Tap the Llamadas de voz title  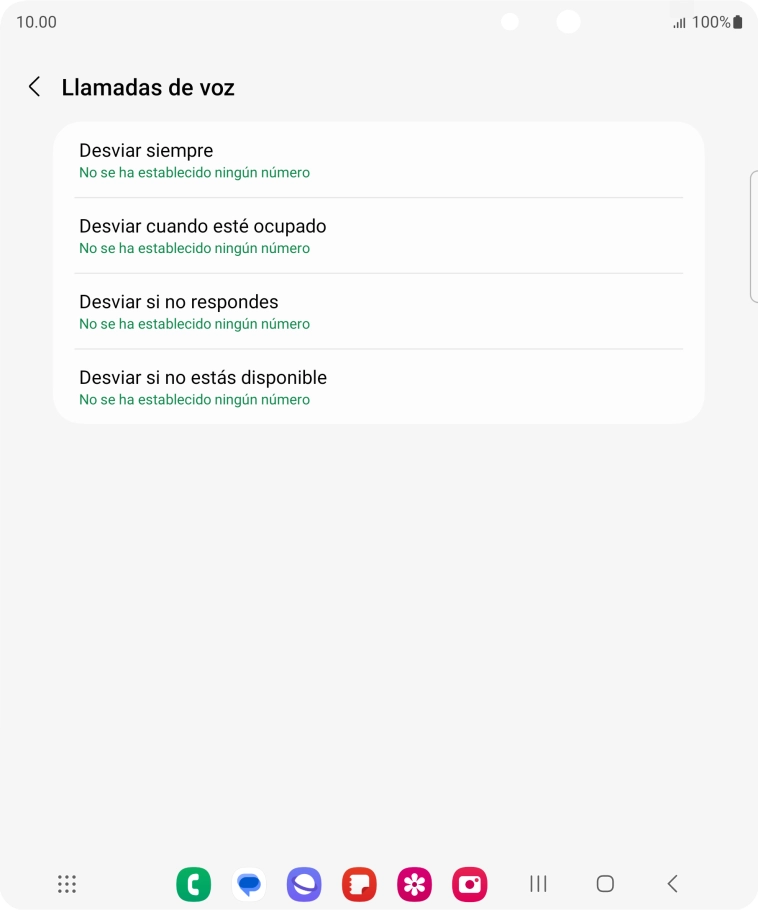147,88
